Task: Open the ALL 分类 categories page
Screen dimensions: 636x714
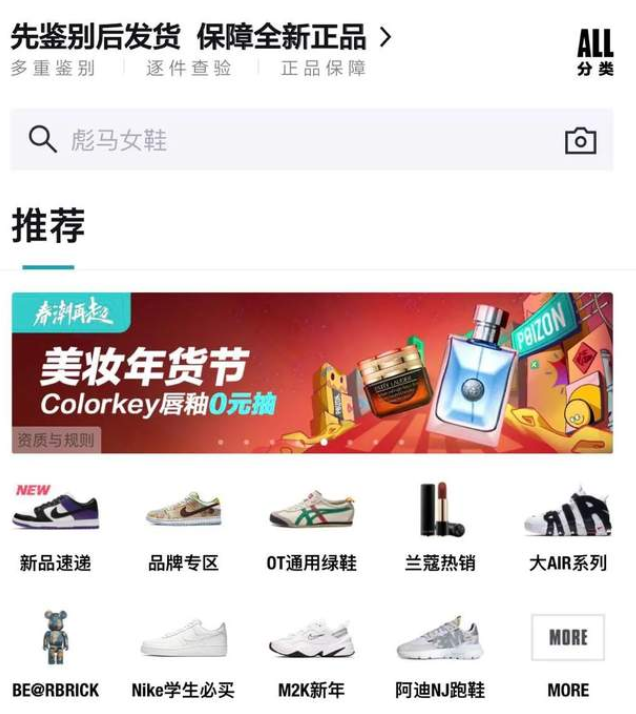Action: (594, 51)
